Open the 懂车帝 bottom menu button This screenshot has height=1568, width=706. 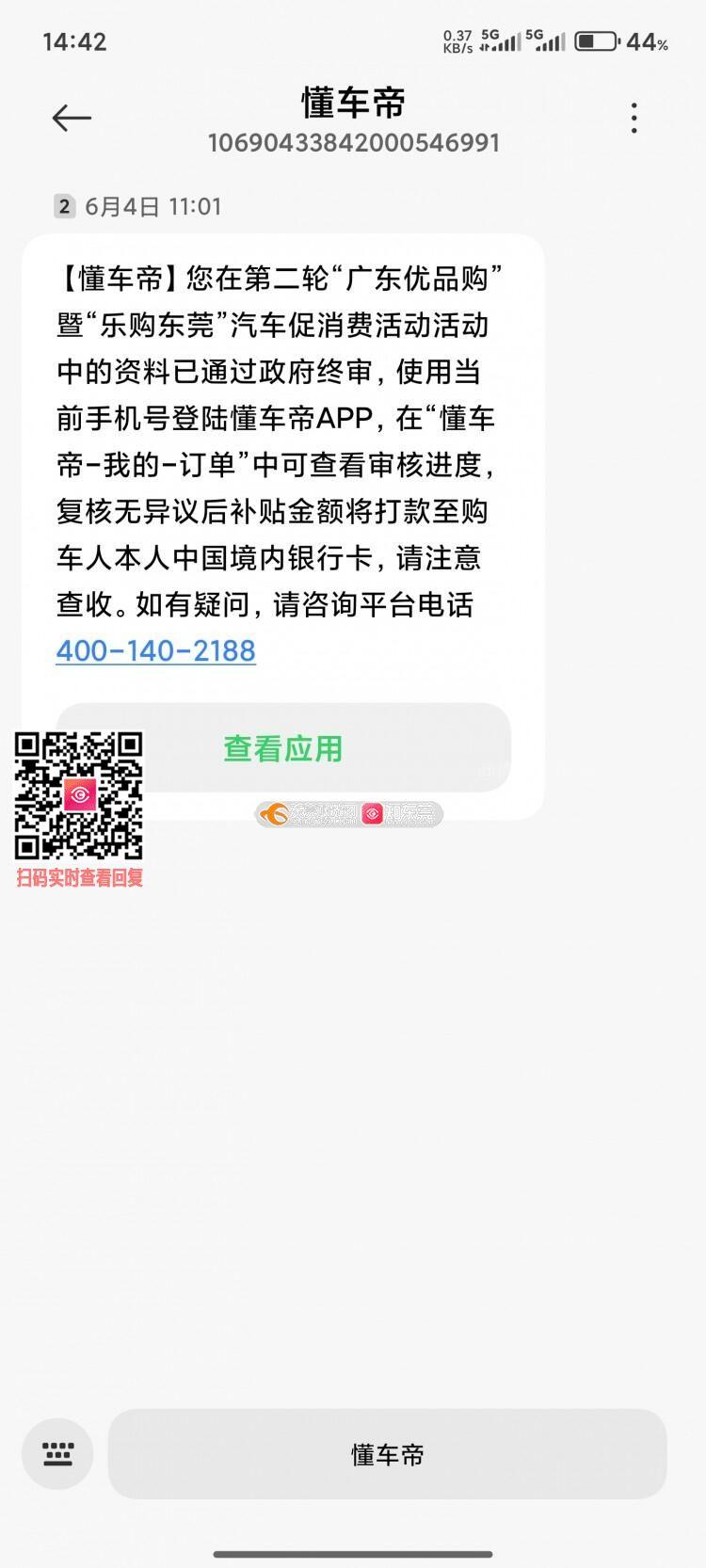388,1453
